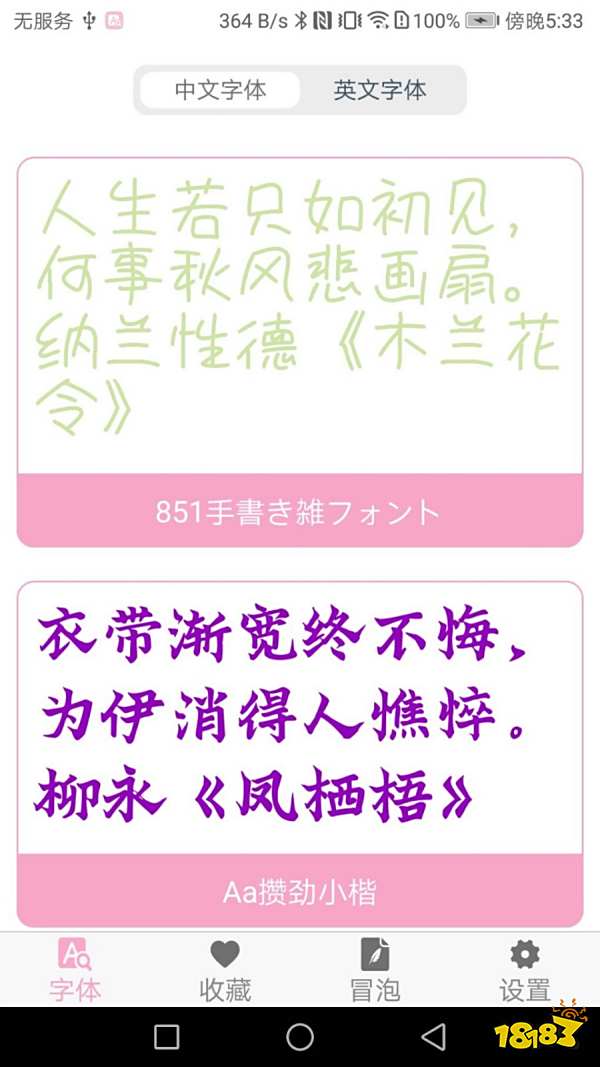This screenshot has width=600, height=1067.
Task: Go to the 字体 tab
Action: click(x=75, y=970)
